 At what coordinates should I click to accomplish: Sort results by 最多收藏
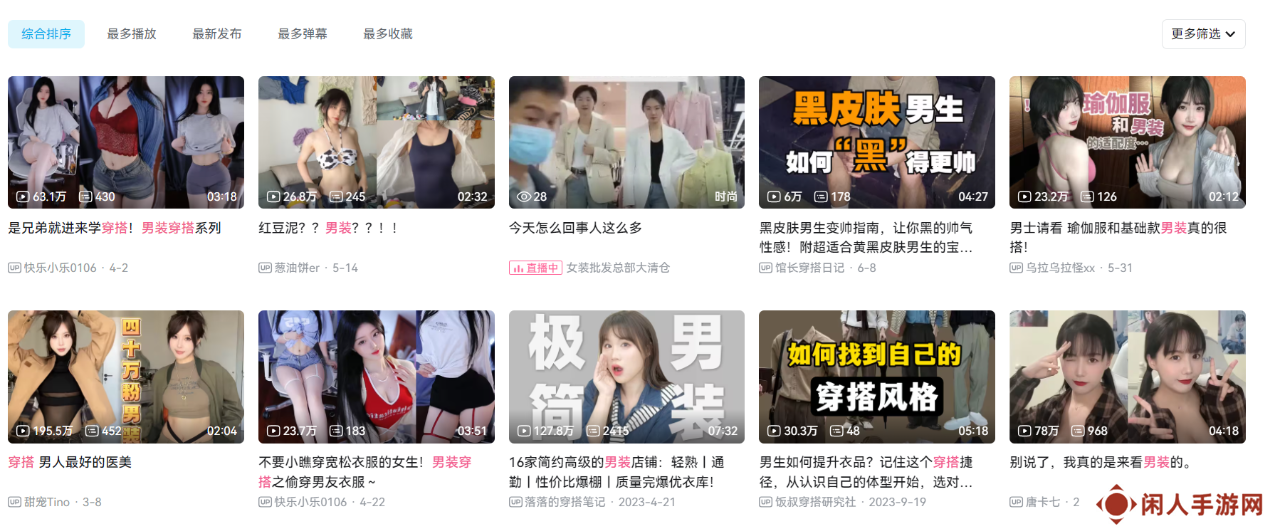(388, 34)
